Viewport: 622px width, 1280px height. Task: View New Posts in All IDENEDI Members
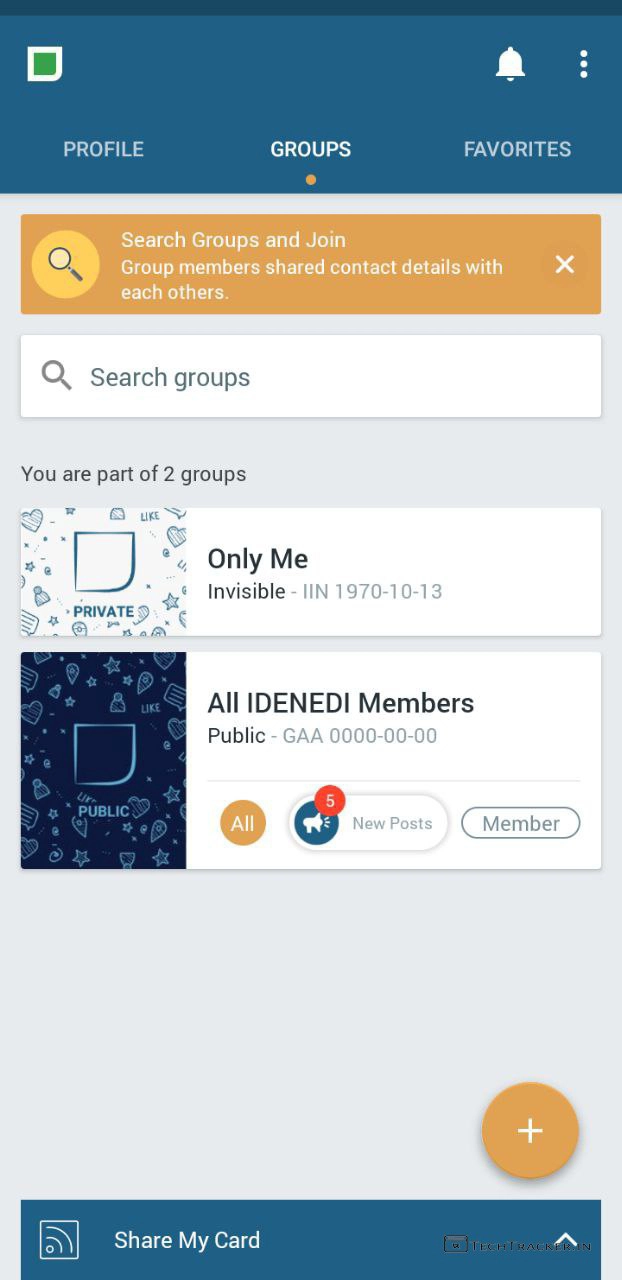(369, 823)
